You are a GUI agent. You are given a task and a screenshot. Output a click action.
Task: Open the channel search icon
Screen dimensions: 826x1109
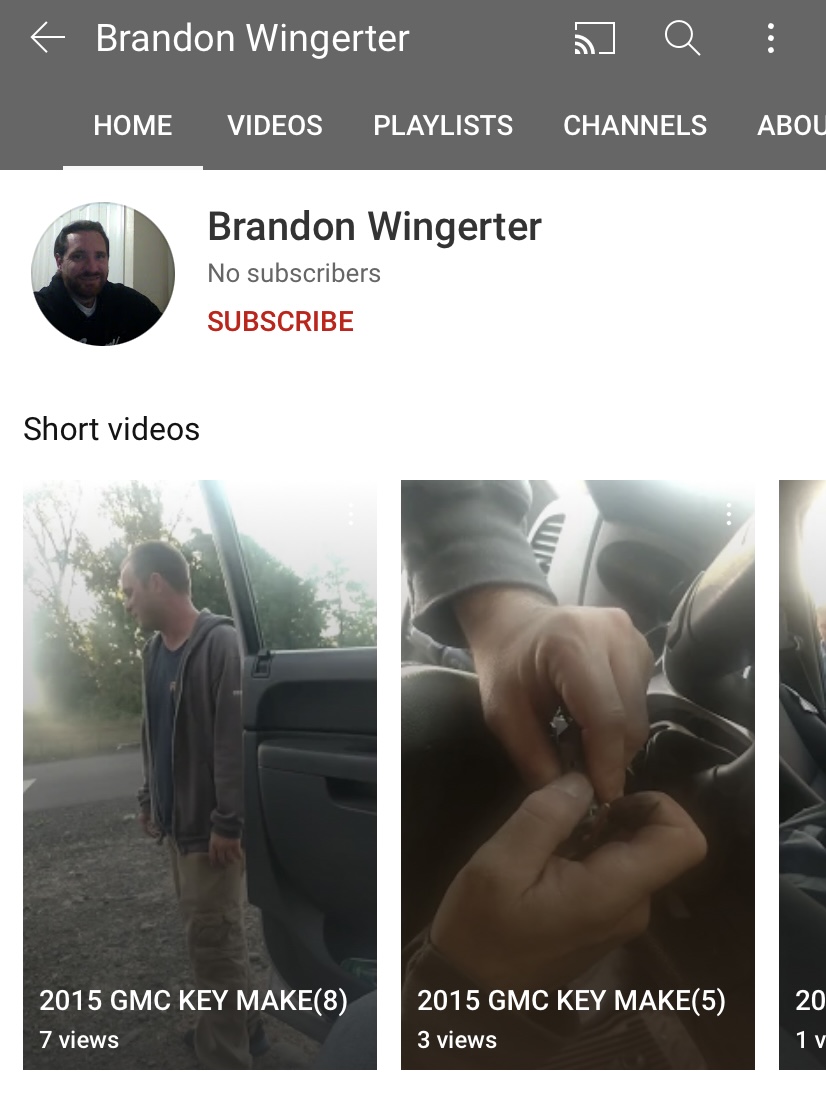pos(682,39)
